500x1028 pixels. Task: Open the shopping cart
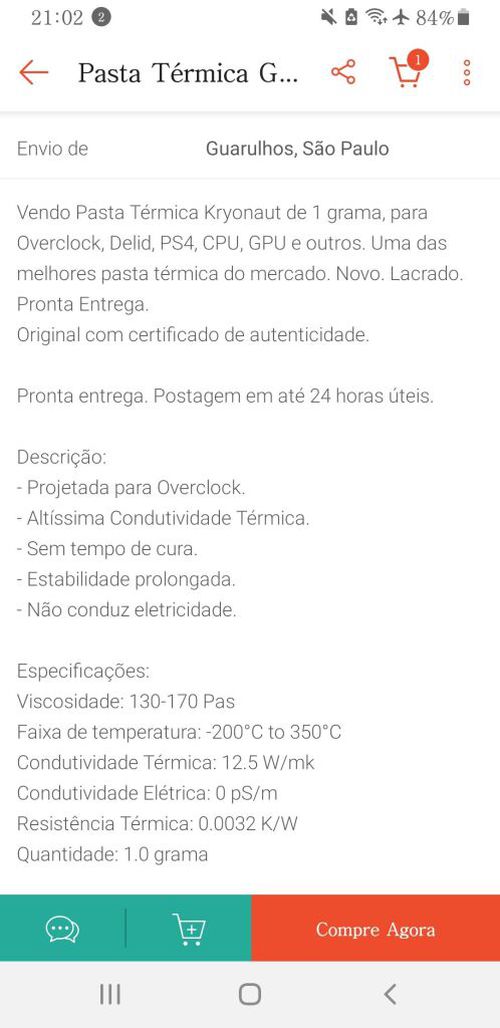point(407,71)
